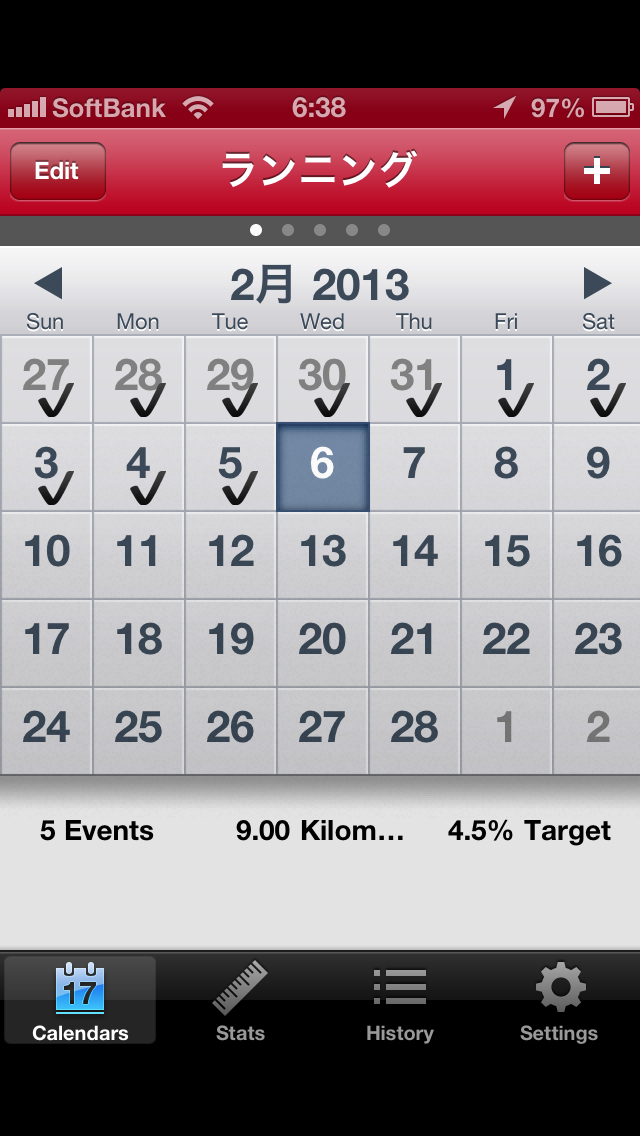Select February 23 on the calendar
Screen dimensions: 640x1136
coord(597,643)
